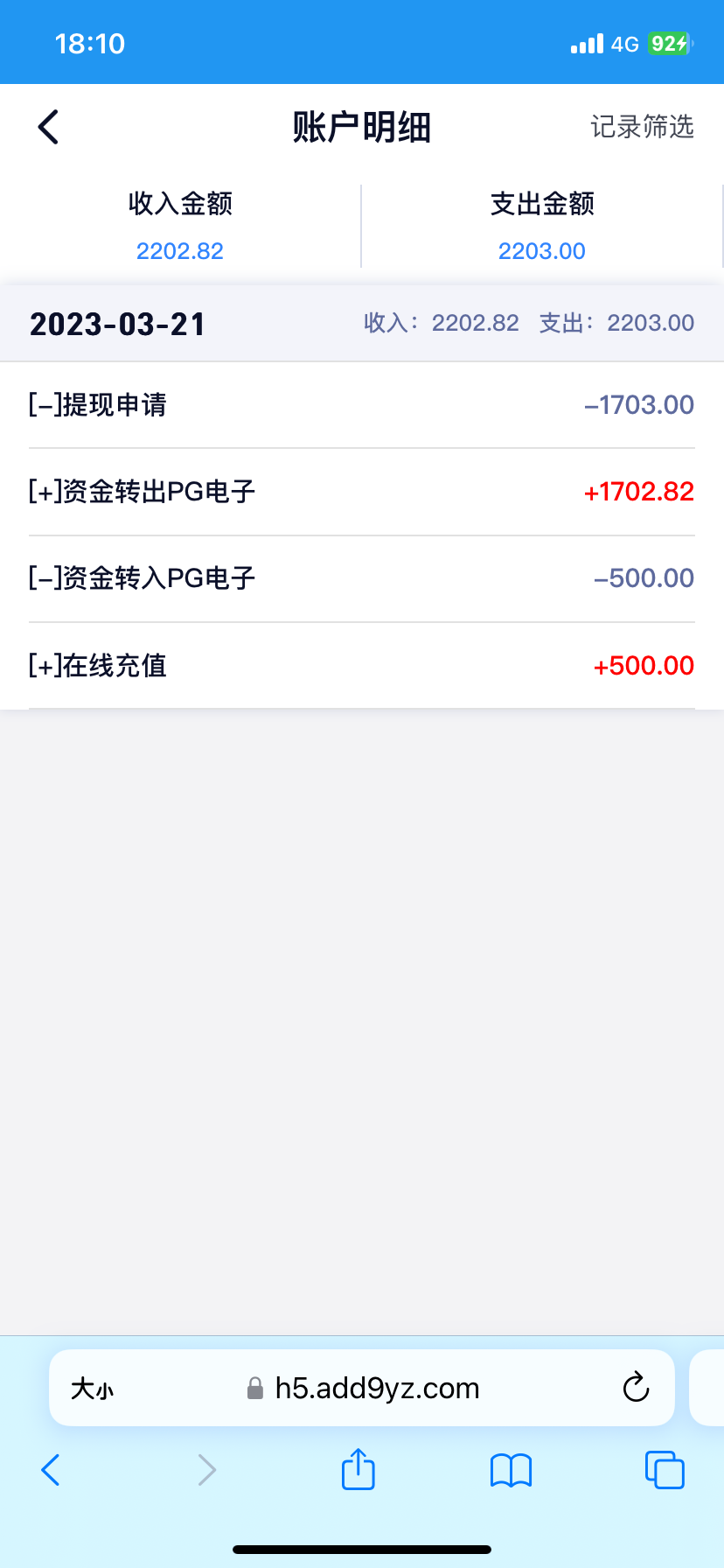The height and width of the screenshot is (1568, 724).
Task: Reload the h5.add9yz.com page
Action: (636, 1388)
